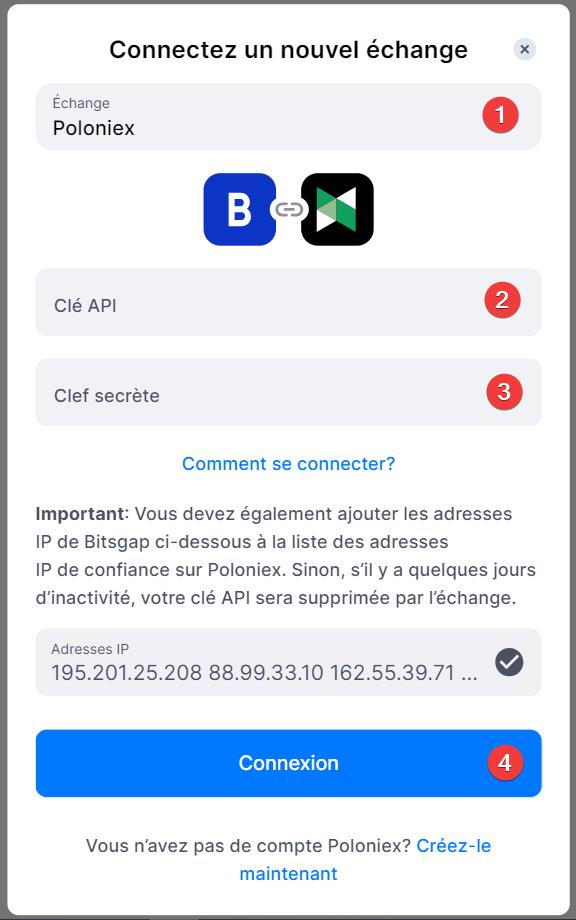Select the Clef secrète field

point(288,392)
